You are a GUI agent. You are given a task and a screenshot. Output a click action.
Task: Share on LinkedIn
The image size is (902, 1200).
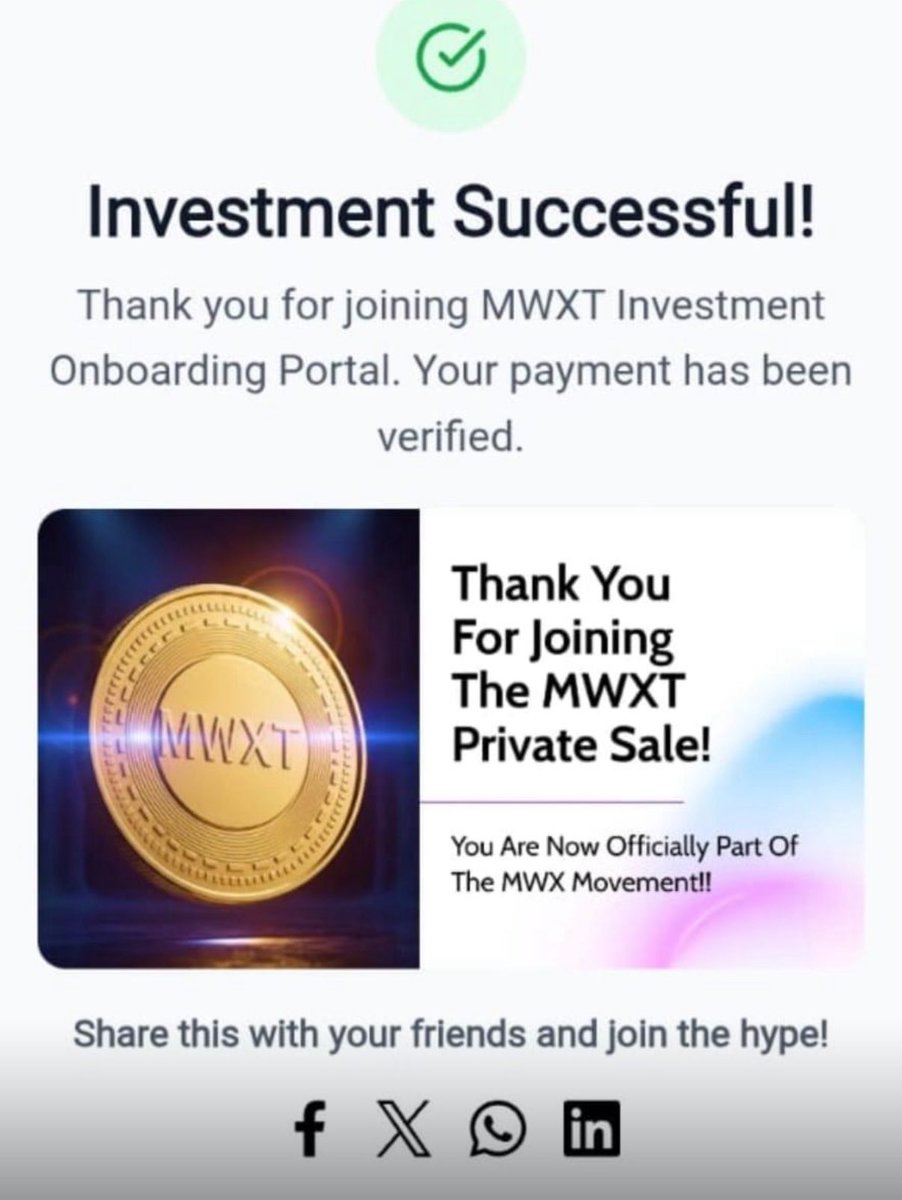click(x=592, y=1129)
